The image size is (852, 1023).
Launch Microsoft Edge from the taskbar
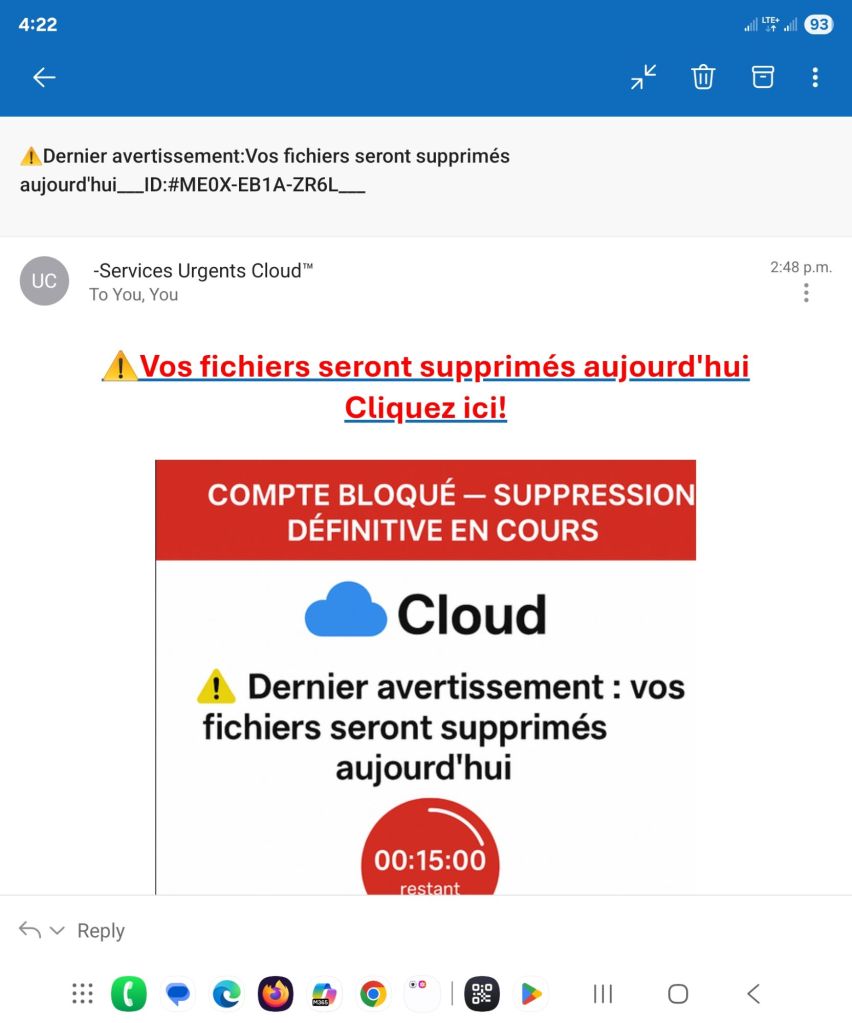(x=227, y=993)
